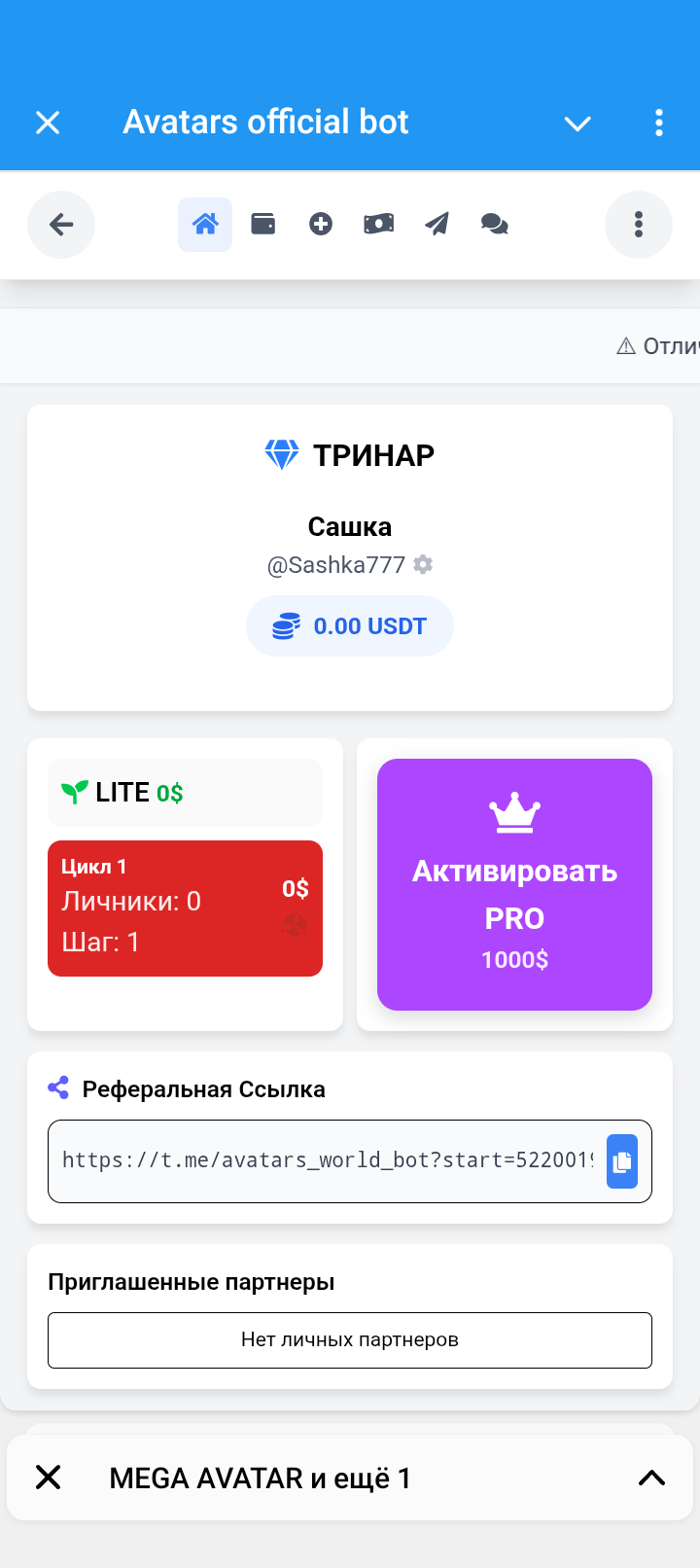Open the plus circle tab
The width and height of the screenshot is (700, 1568).
(321, 225)
